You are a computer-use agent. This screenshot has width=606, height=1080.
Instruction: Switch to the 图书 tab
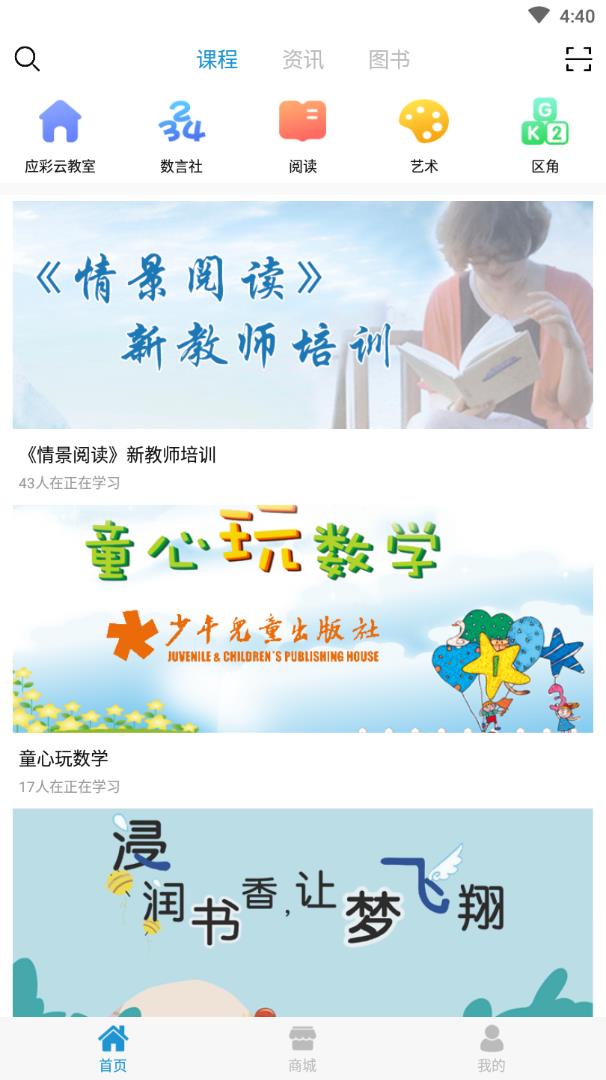[389, 60]
